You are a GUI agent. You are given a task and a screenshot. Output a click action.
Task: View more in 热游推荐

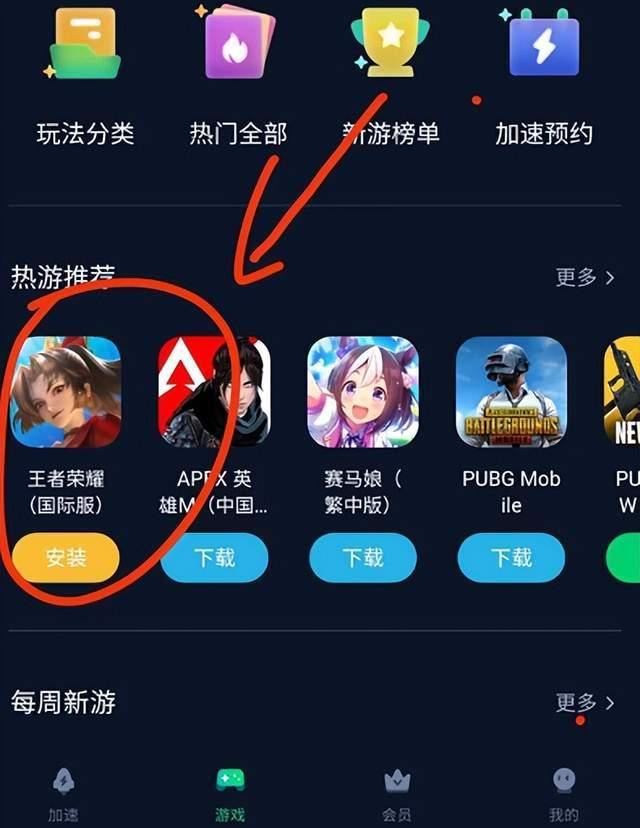(585, 277)
